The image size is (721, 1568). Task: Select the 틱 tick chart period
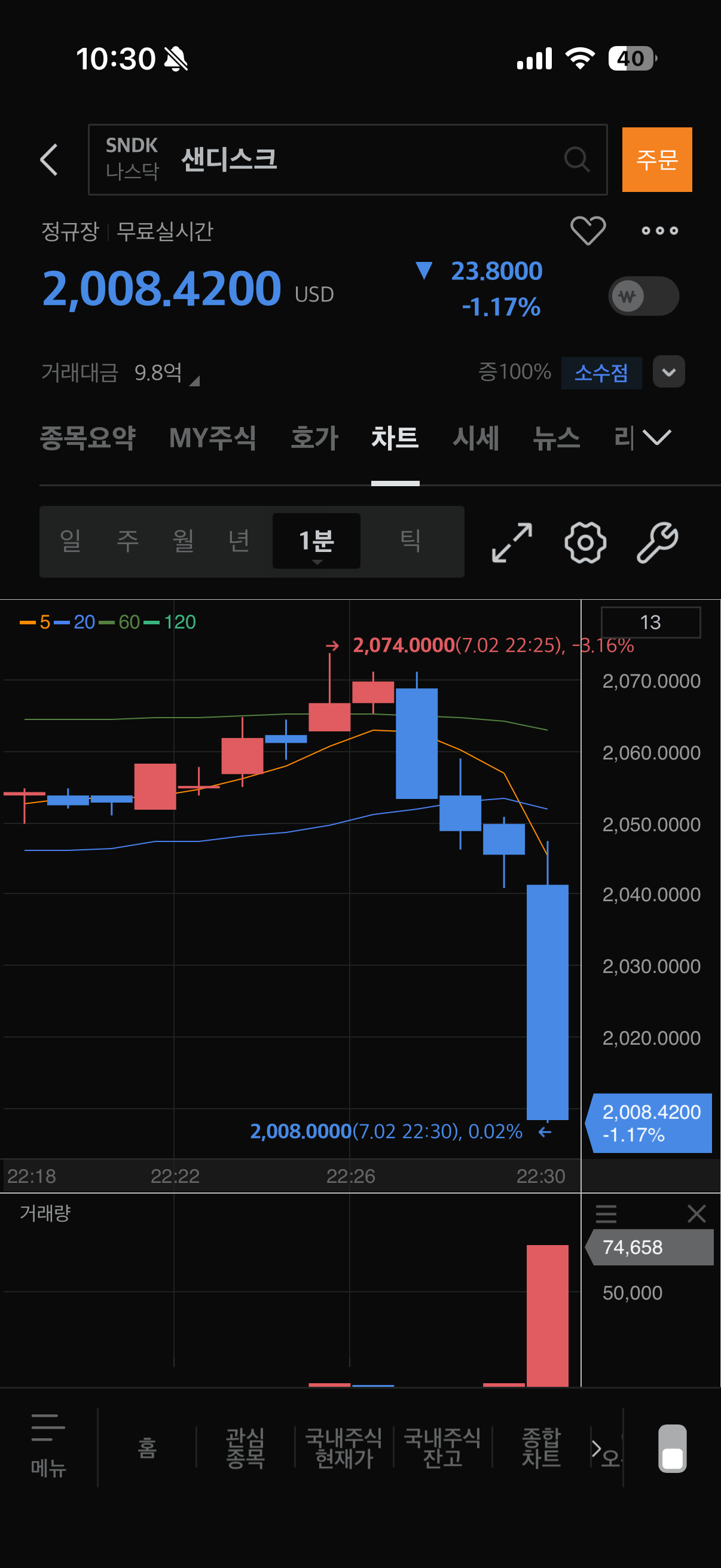(411, 541)
